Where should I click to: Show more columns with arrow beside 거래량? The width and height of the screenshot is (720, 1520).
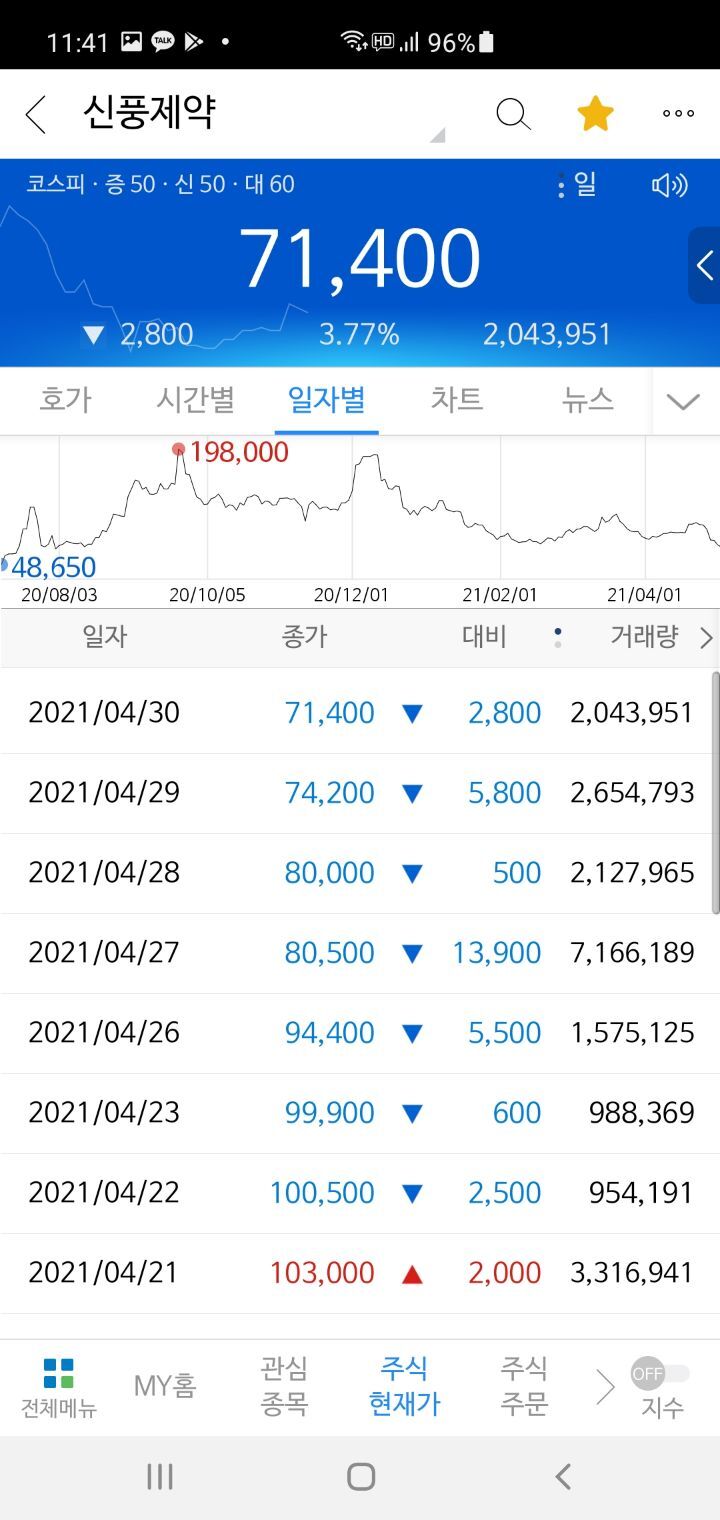click(706, 638)
